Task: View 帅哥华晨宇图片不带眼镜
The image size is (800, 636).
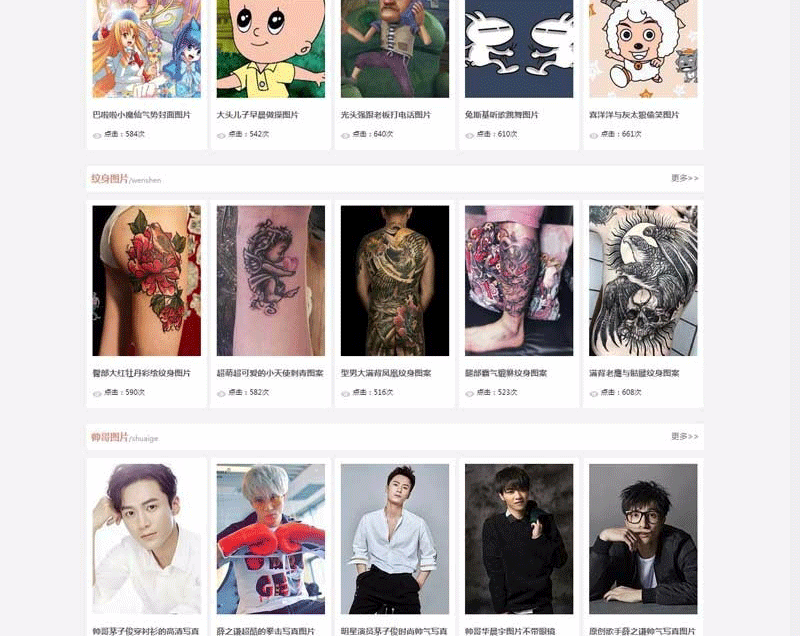Action: point(518,539)
